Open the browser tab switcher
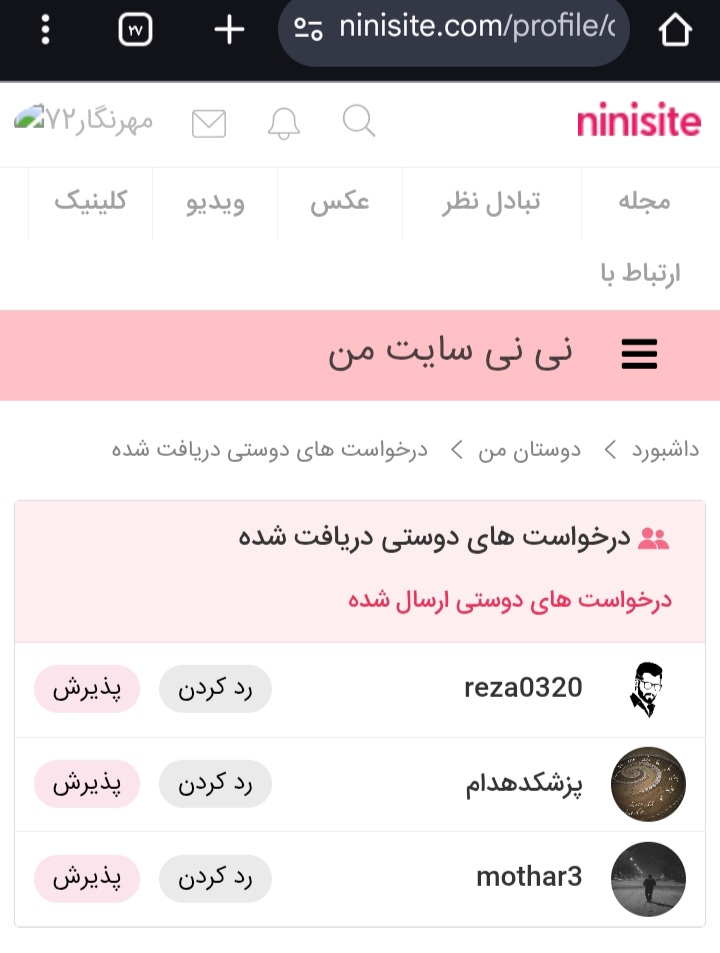The height and width of the screenshot is (953, 720). (x=135, y=30)
